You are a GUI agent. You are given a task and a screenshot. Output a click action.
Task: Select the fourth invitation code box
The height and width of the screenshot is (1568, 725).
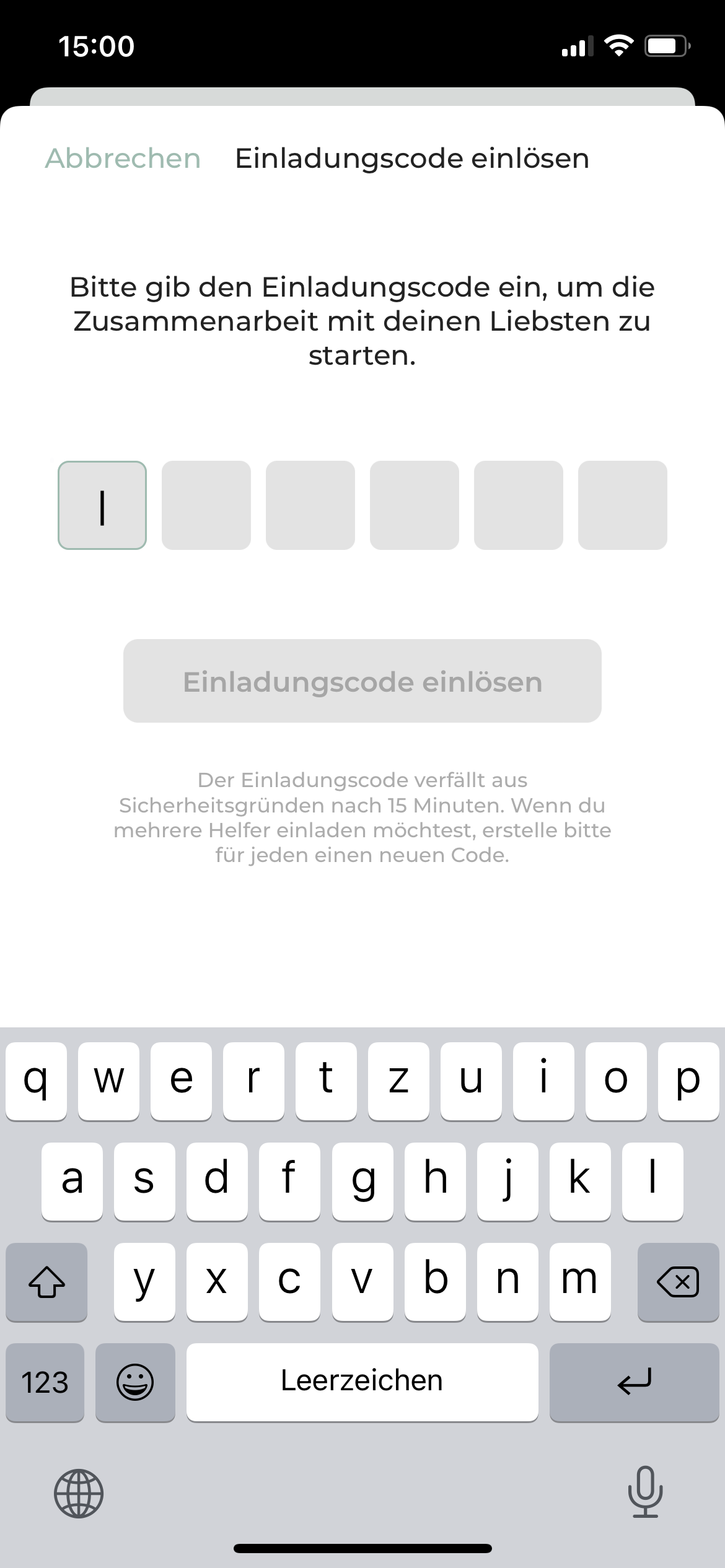point(415,505)
